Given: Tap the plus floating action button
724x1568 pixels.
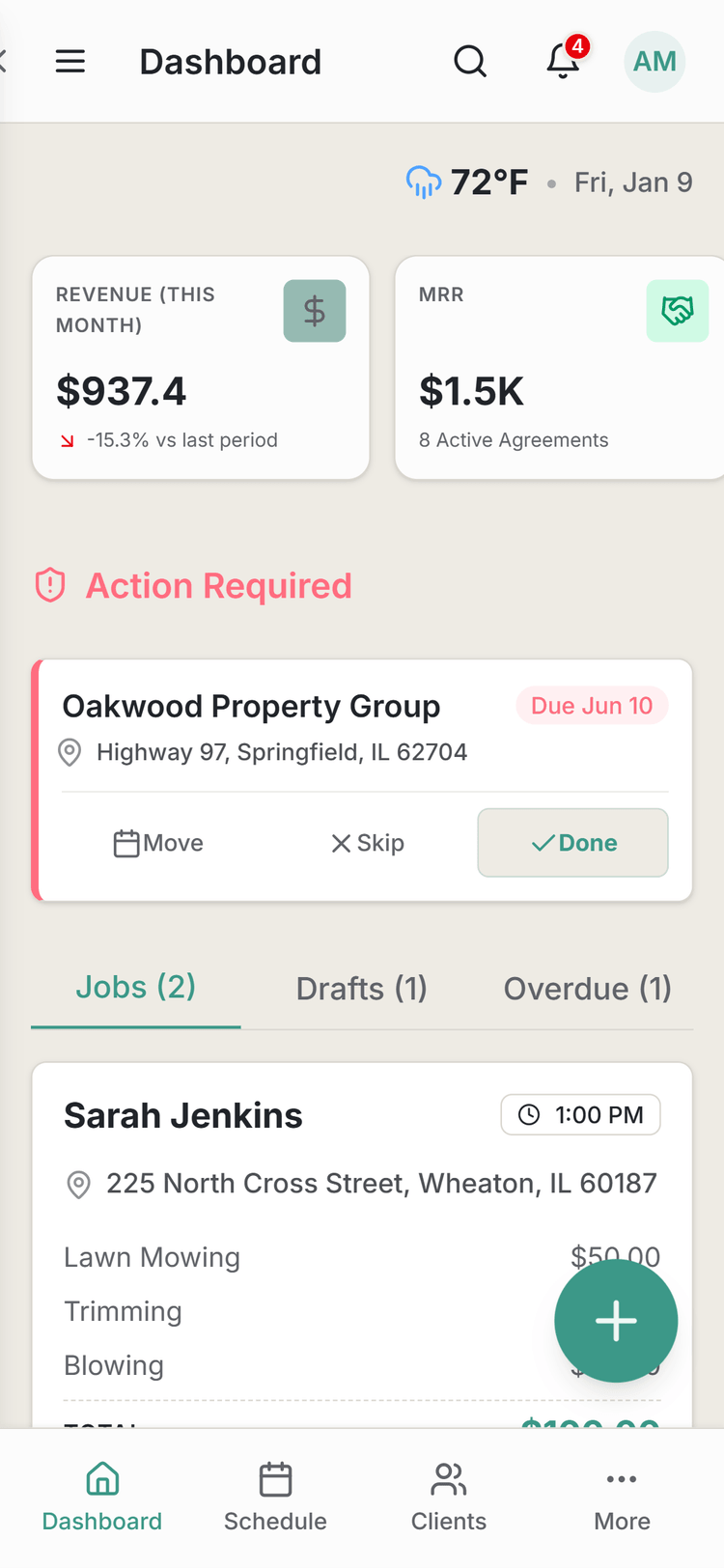Looking at the screenshot, I should 616,1320.
